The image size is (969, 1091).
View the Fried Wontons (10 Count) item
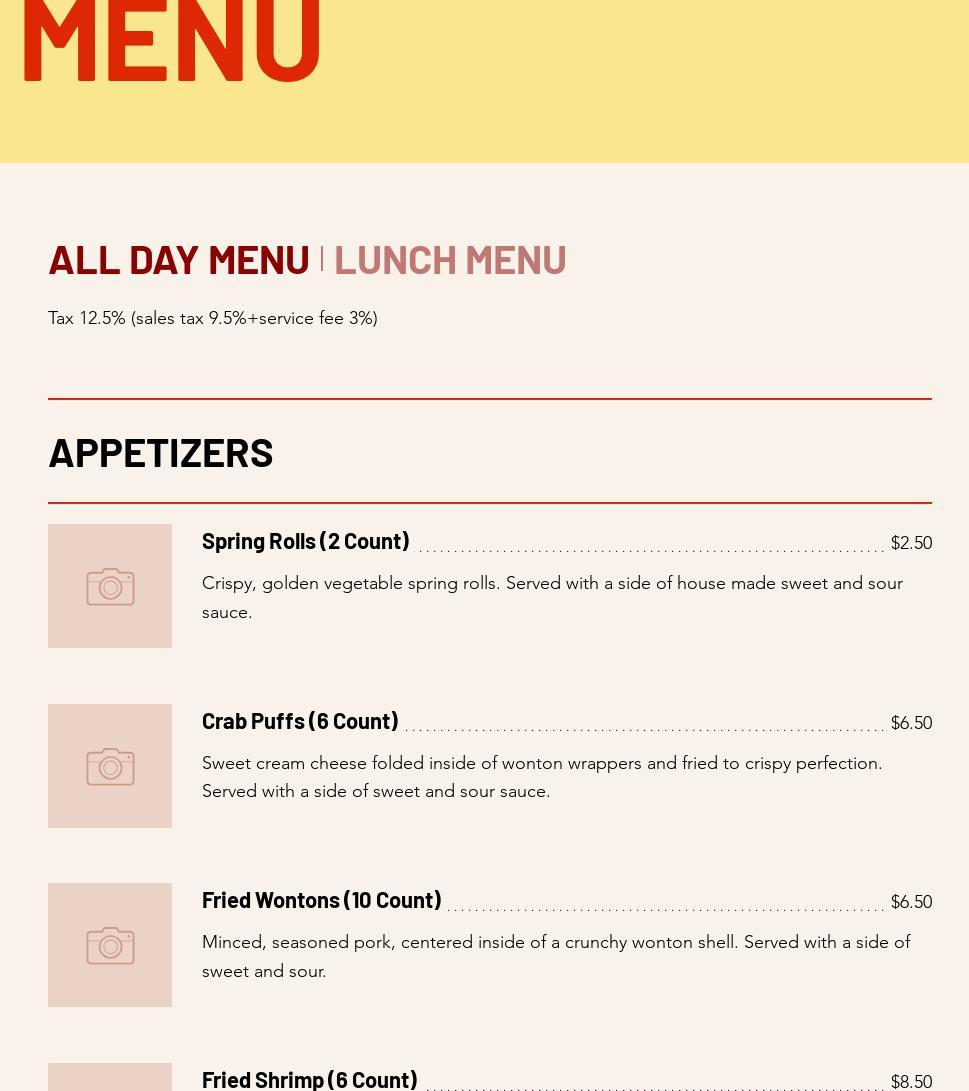coord(321,900)
